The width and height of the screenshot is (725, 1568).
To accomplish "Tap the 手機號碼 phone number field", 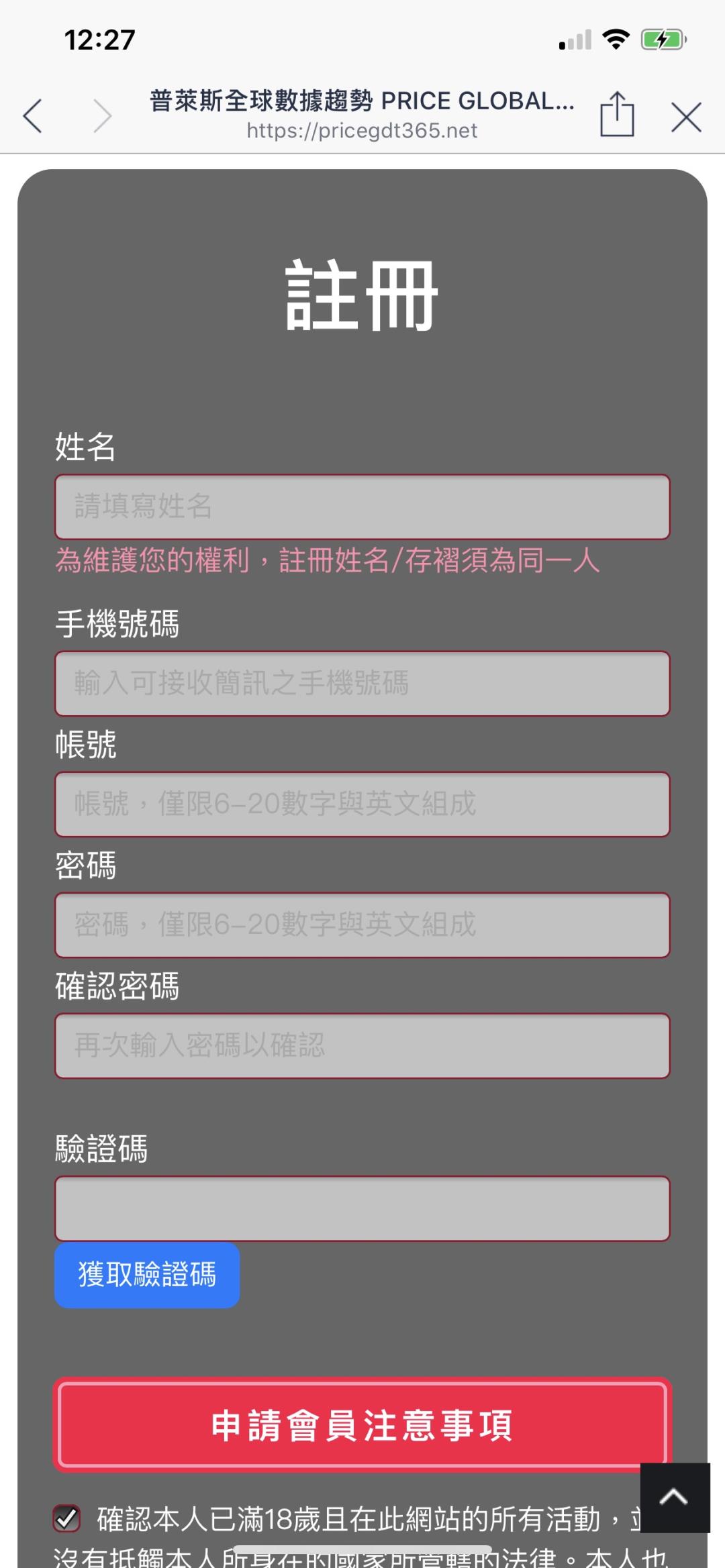I will [362, 683].
